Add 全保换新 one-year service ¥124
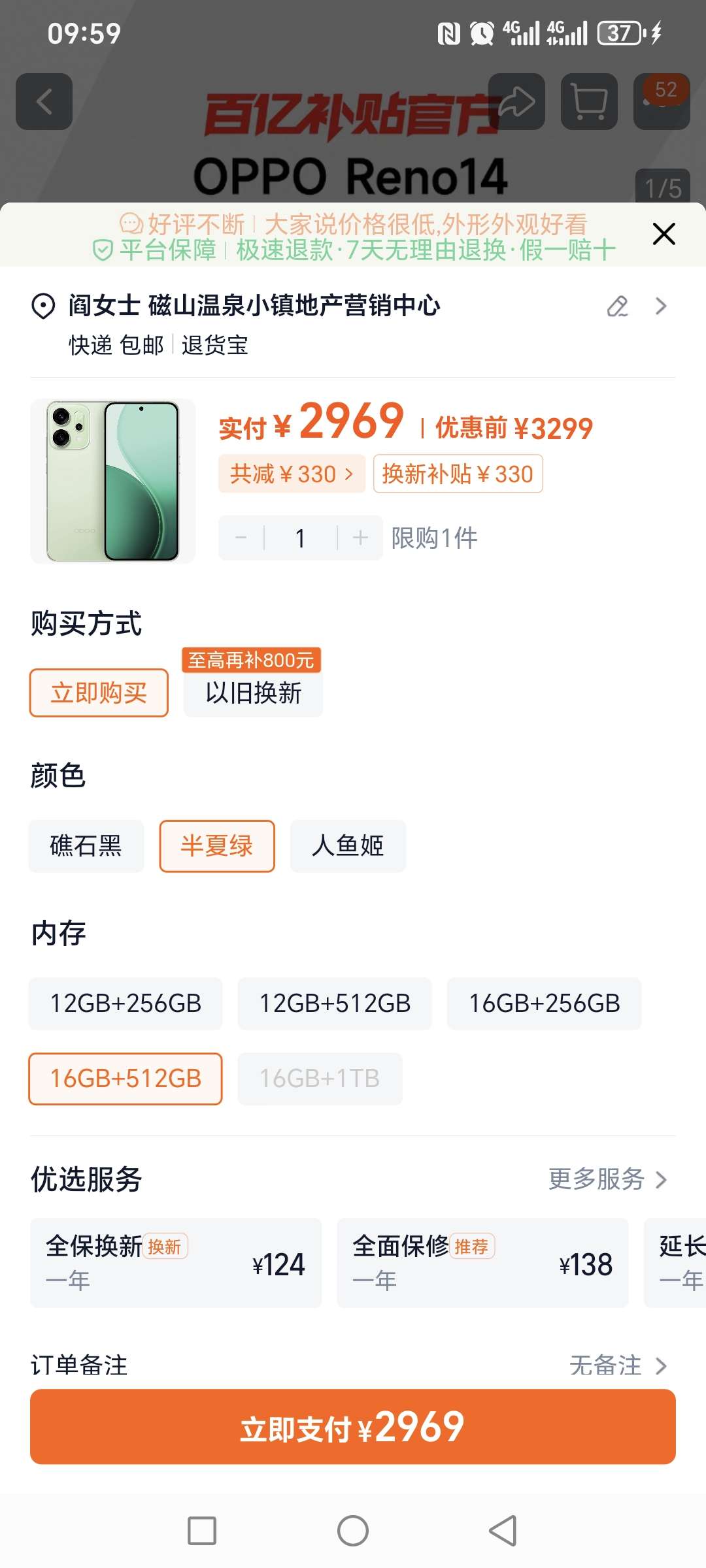 [176, 1263]
